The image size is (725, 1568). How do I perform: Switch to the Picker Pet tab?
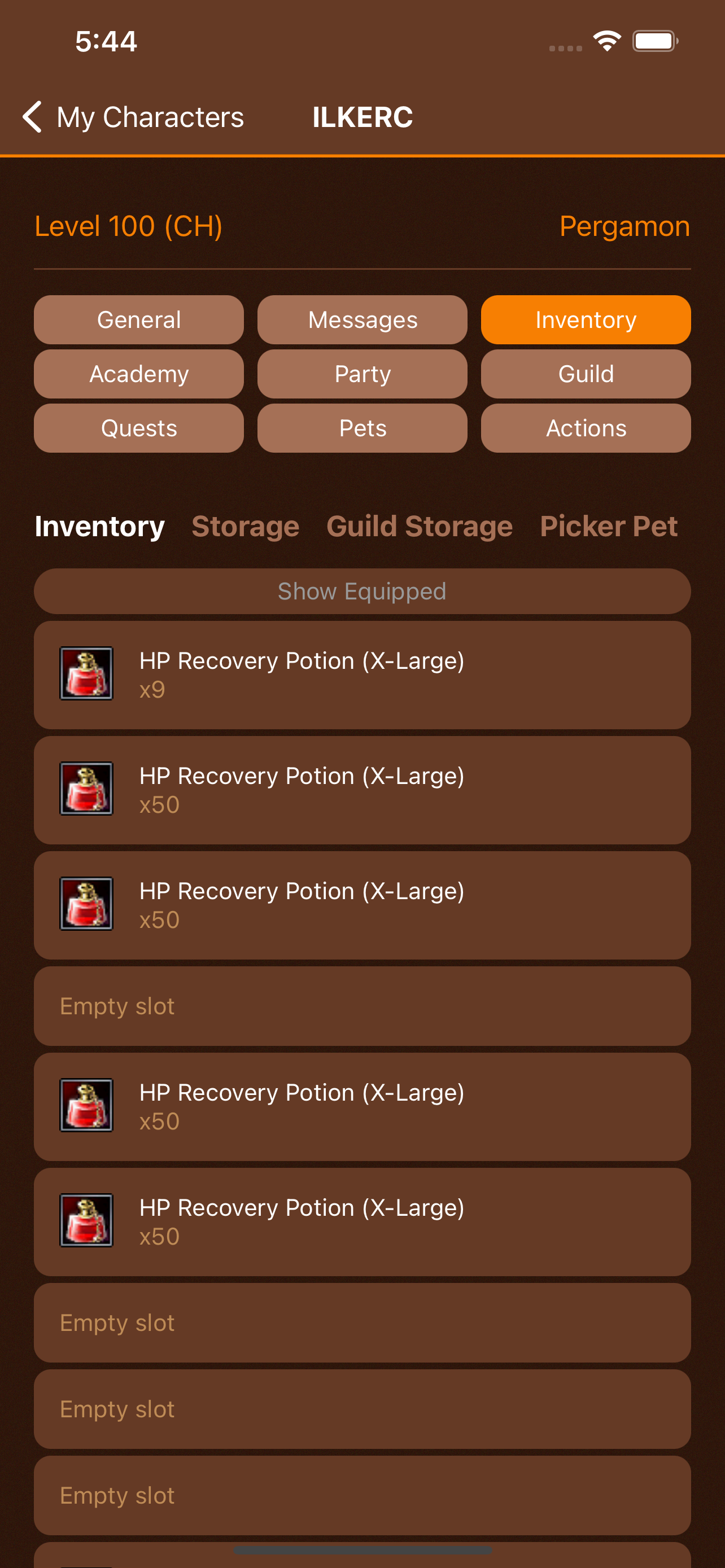609,526
